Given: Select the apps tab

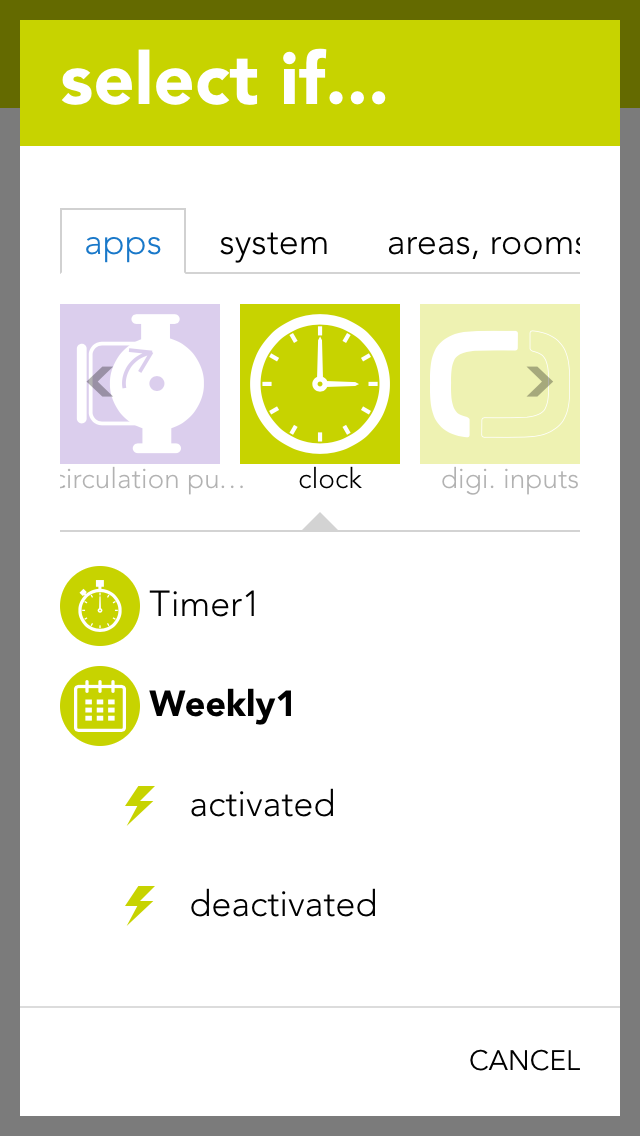Looking at the screenshot, I should [123, 244].
